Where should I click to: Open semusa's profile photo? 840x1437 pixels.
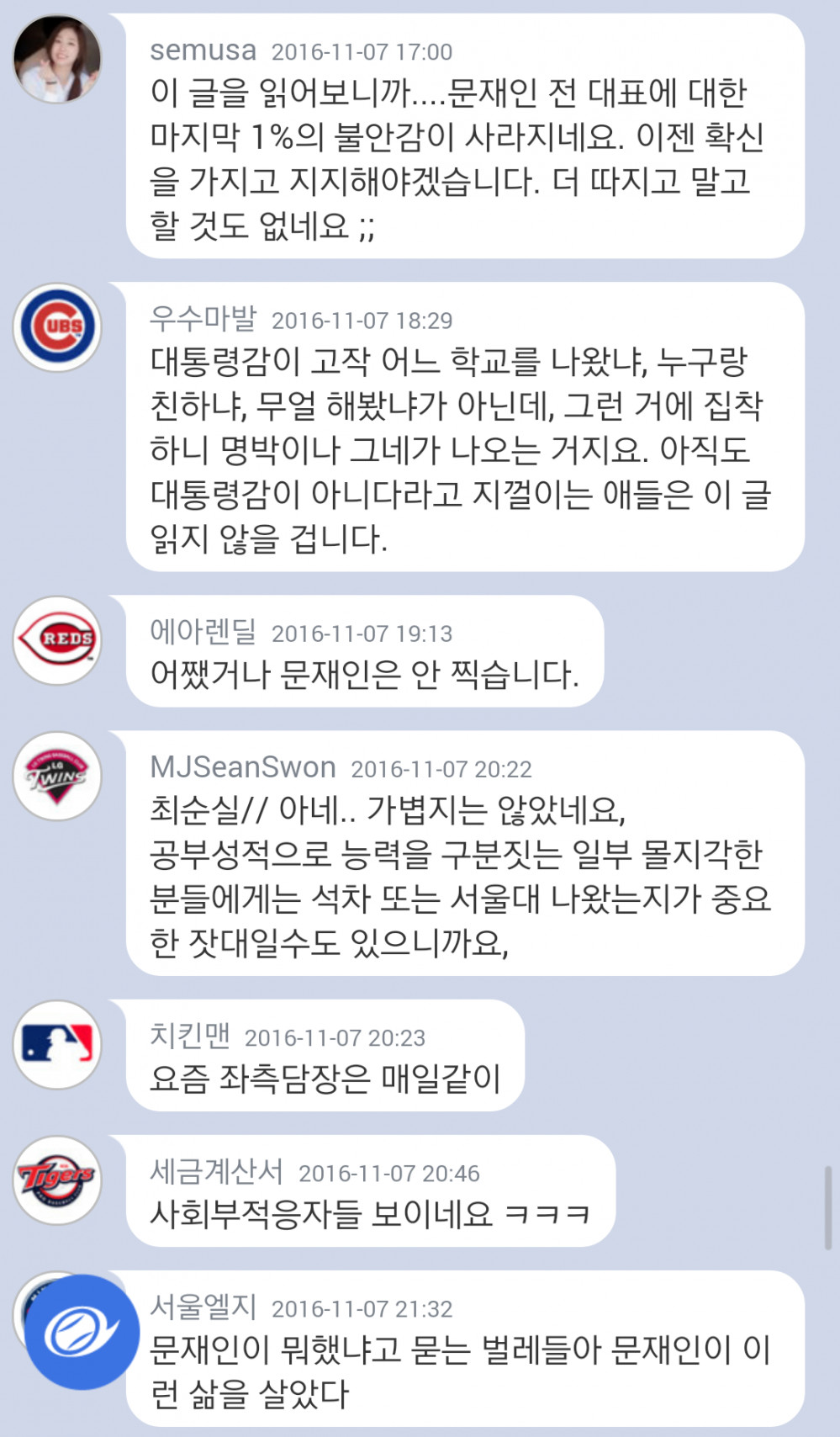click(57, 58)
